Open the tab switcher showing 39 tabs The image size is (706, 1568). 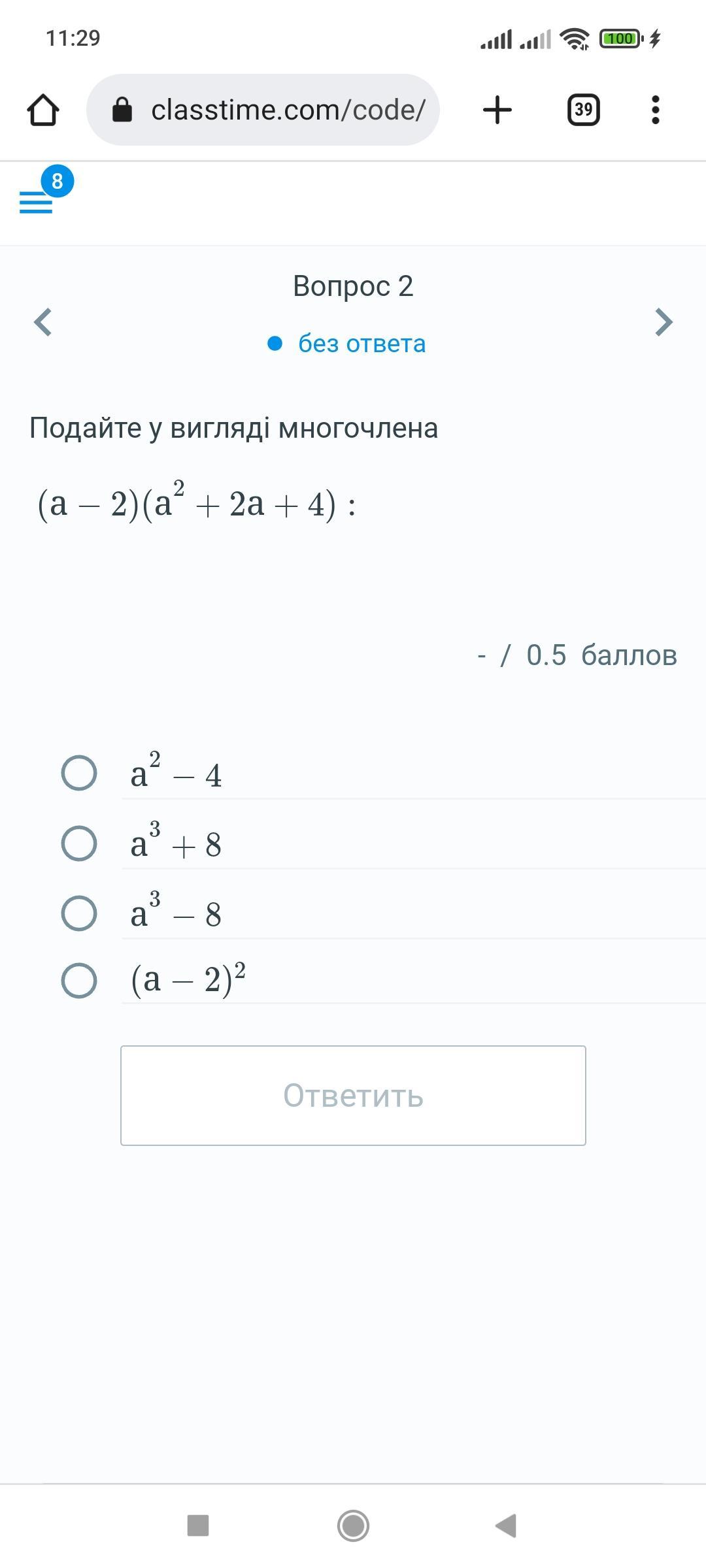pos(583,110)
